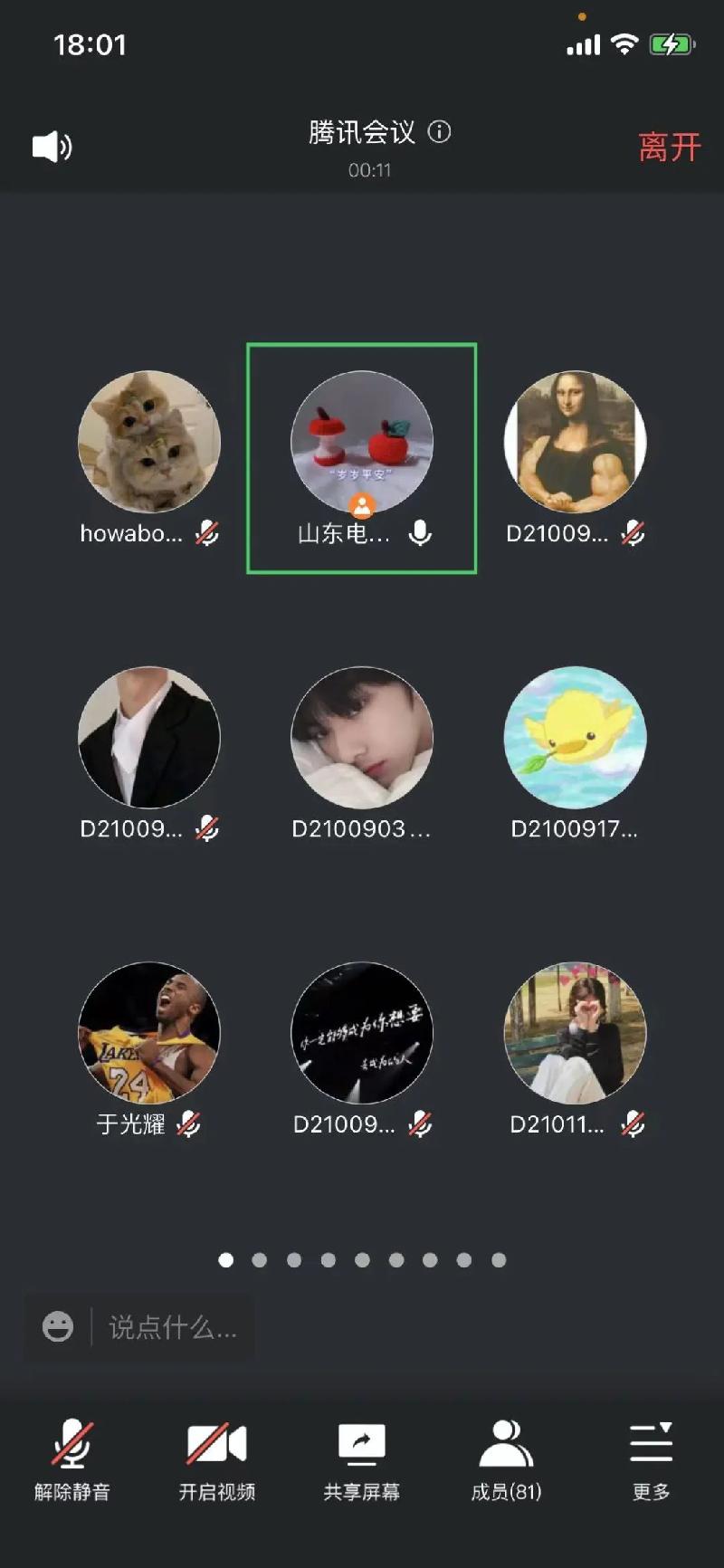
Task: Tap the 说点什么 chat input
Action: pos(172,1327)
